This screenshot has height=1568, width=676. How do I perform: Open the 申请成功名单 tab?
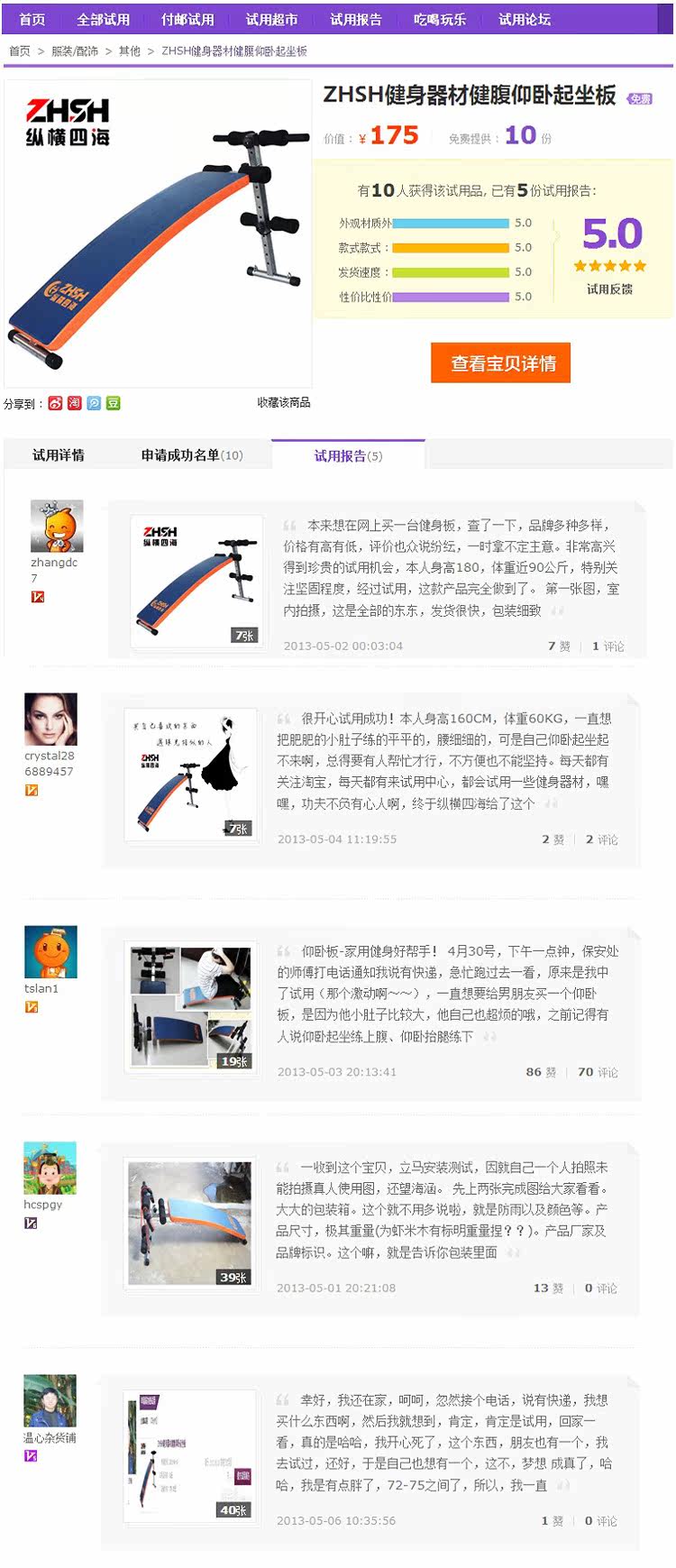click(x=191, y=455)
